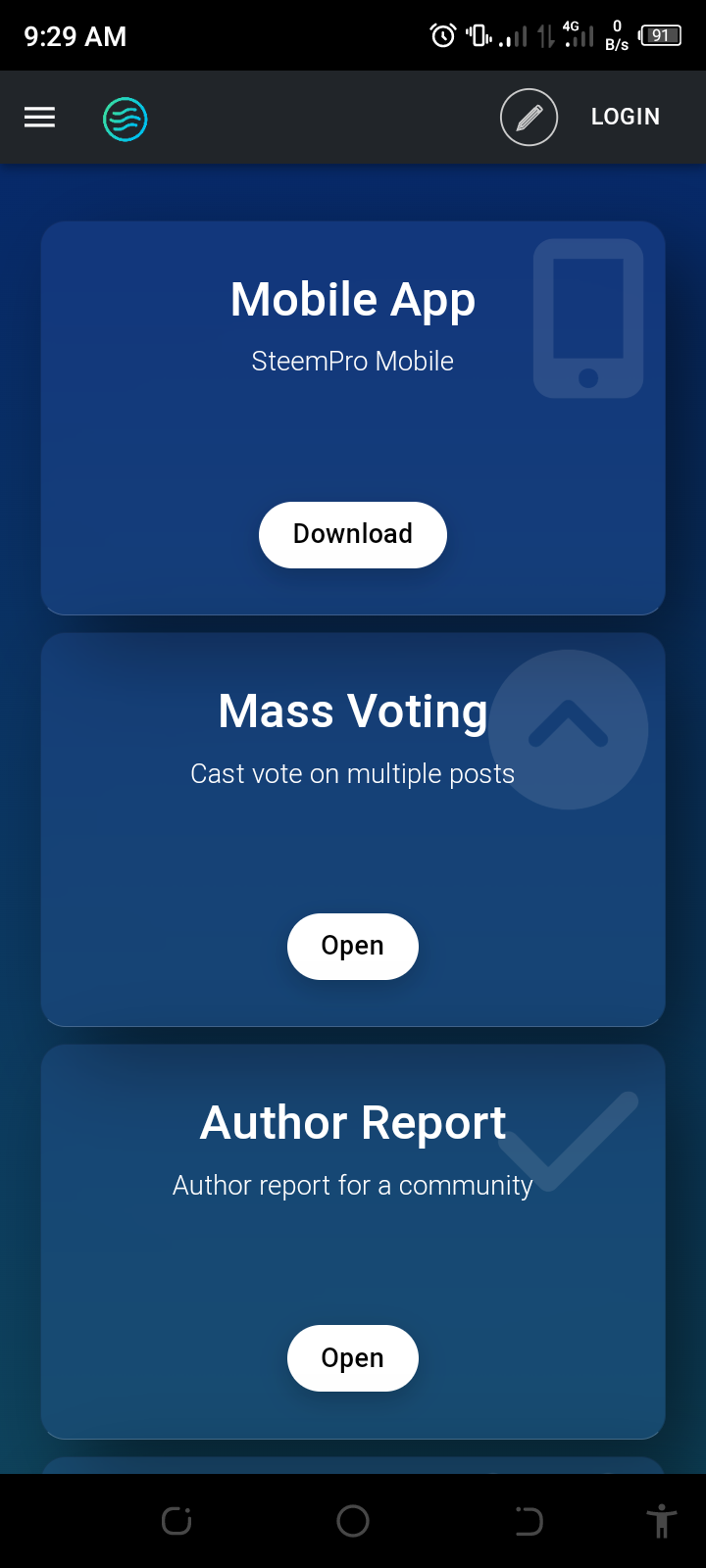Image resolution: width=706 pixels, height=1568 pixels.
Task: Open the Mass Voting tool
Action: point(352,946)
